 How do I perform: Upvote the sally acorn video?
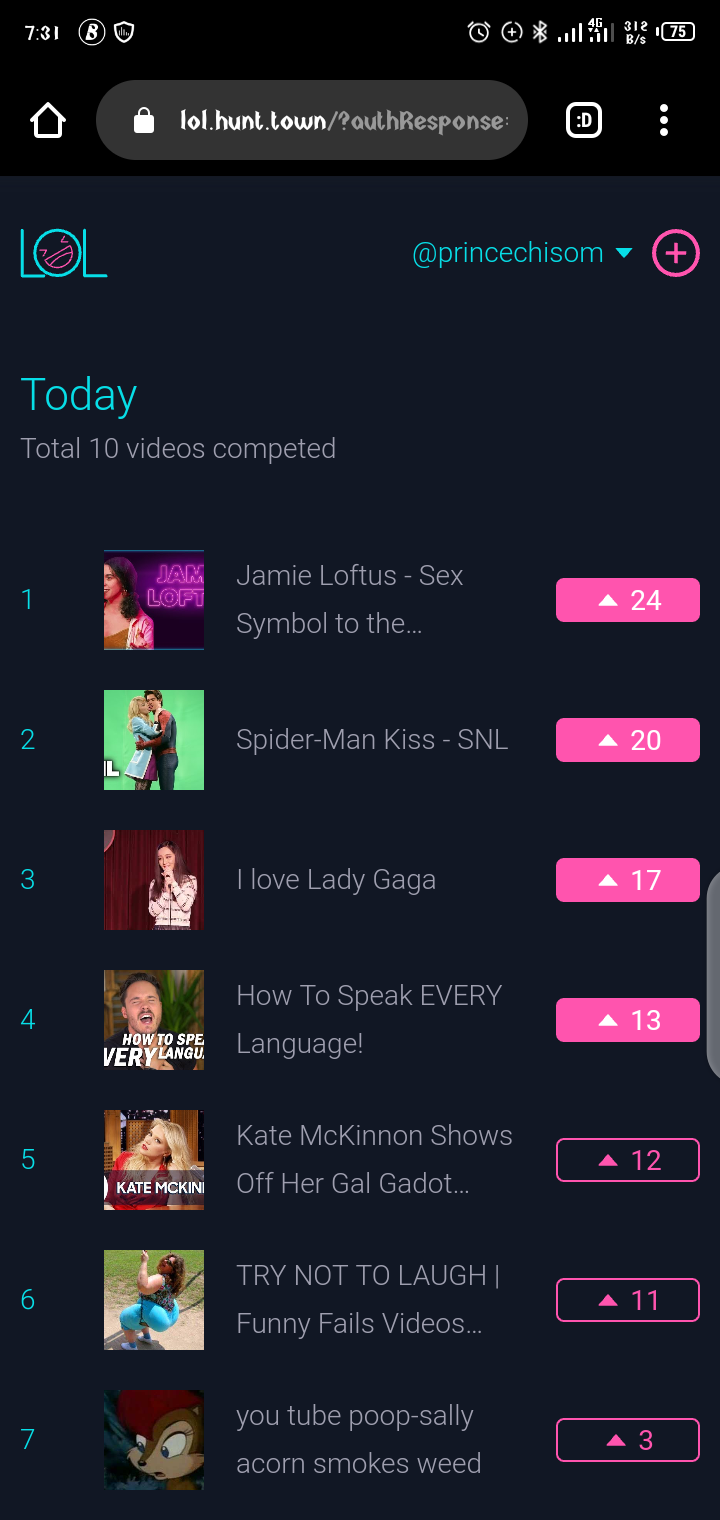click(627, 1440)
